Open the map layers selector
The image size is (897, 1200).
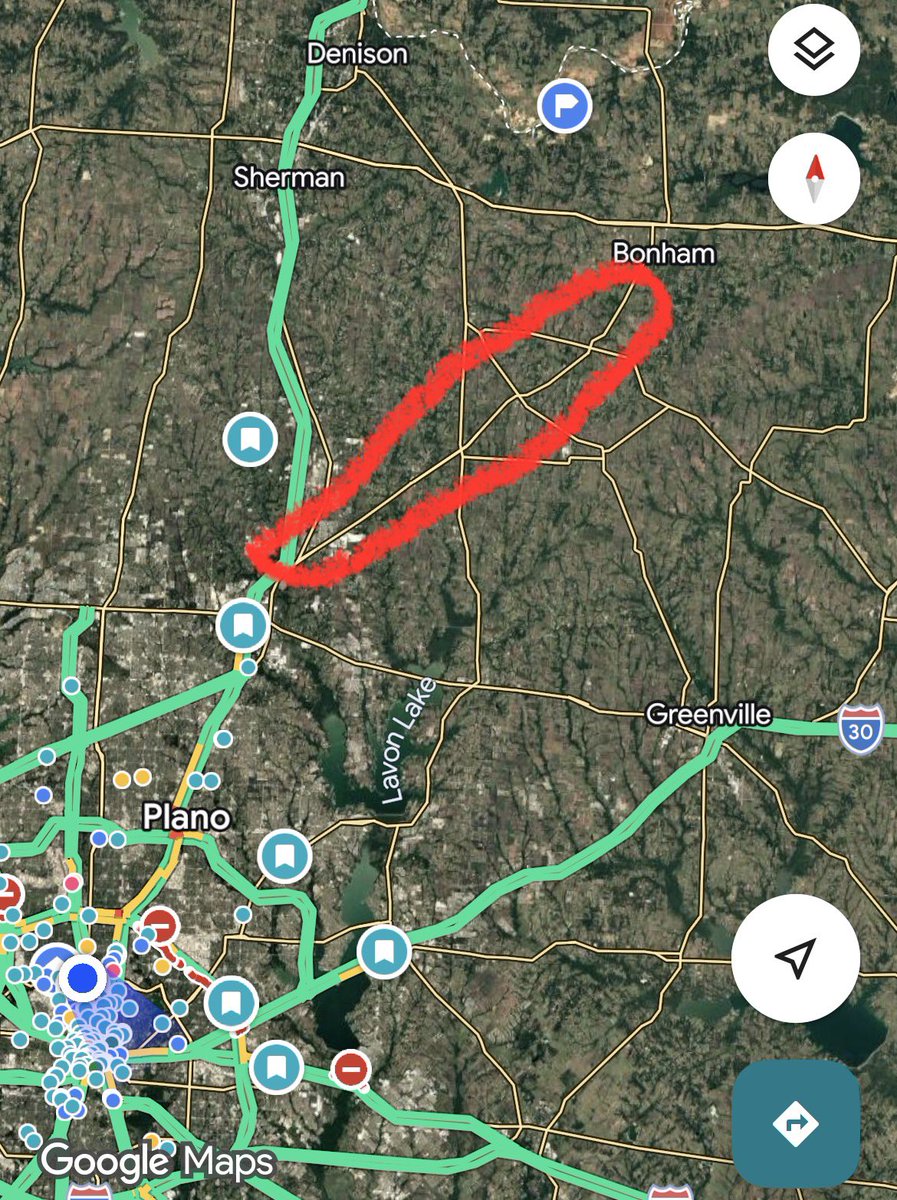[813, 50]
